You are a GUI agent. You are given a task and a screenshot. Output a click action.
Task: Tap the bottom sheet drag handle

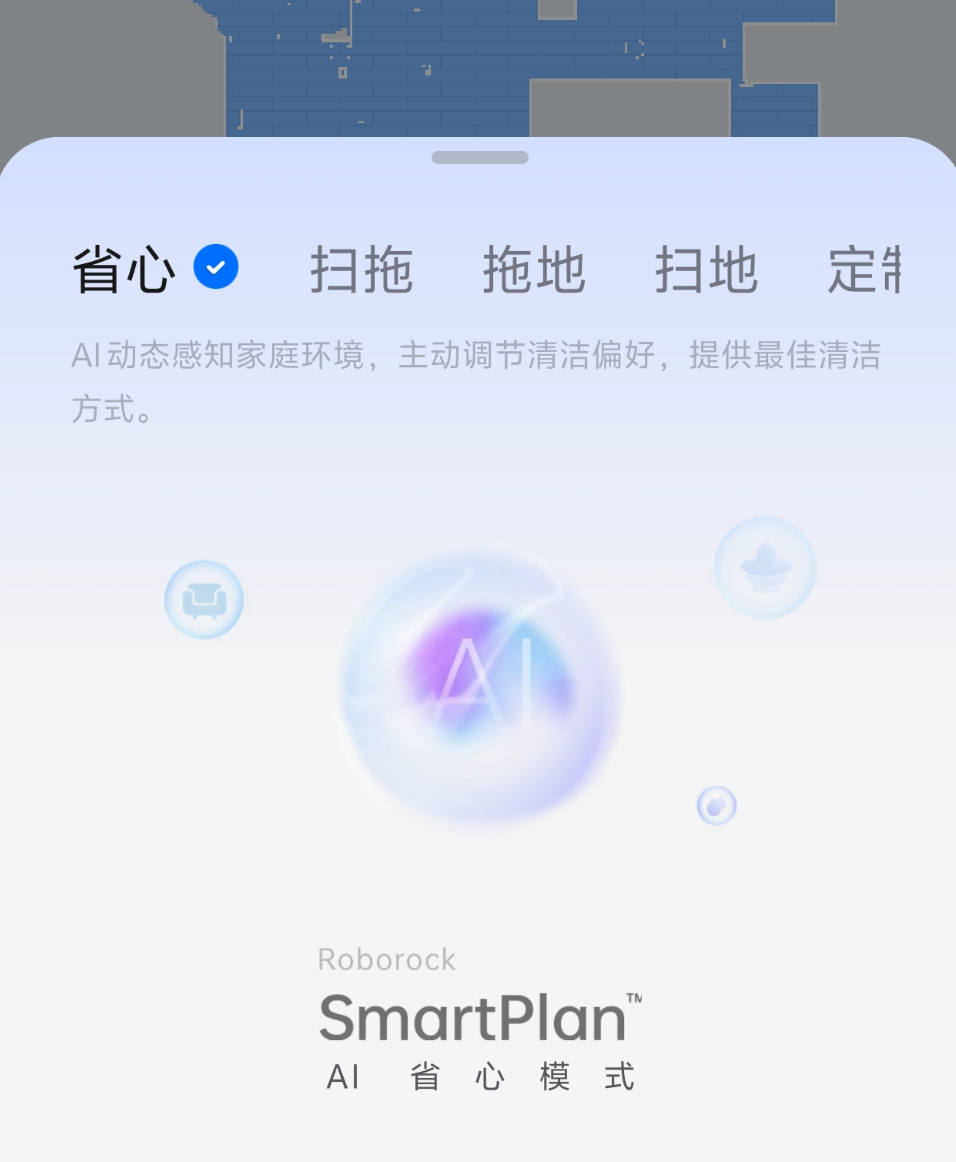[x=480, y=158]
